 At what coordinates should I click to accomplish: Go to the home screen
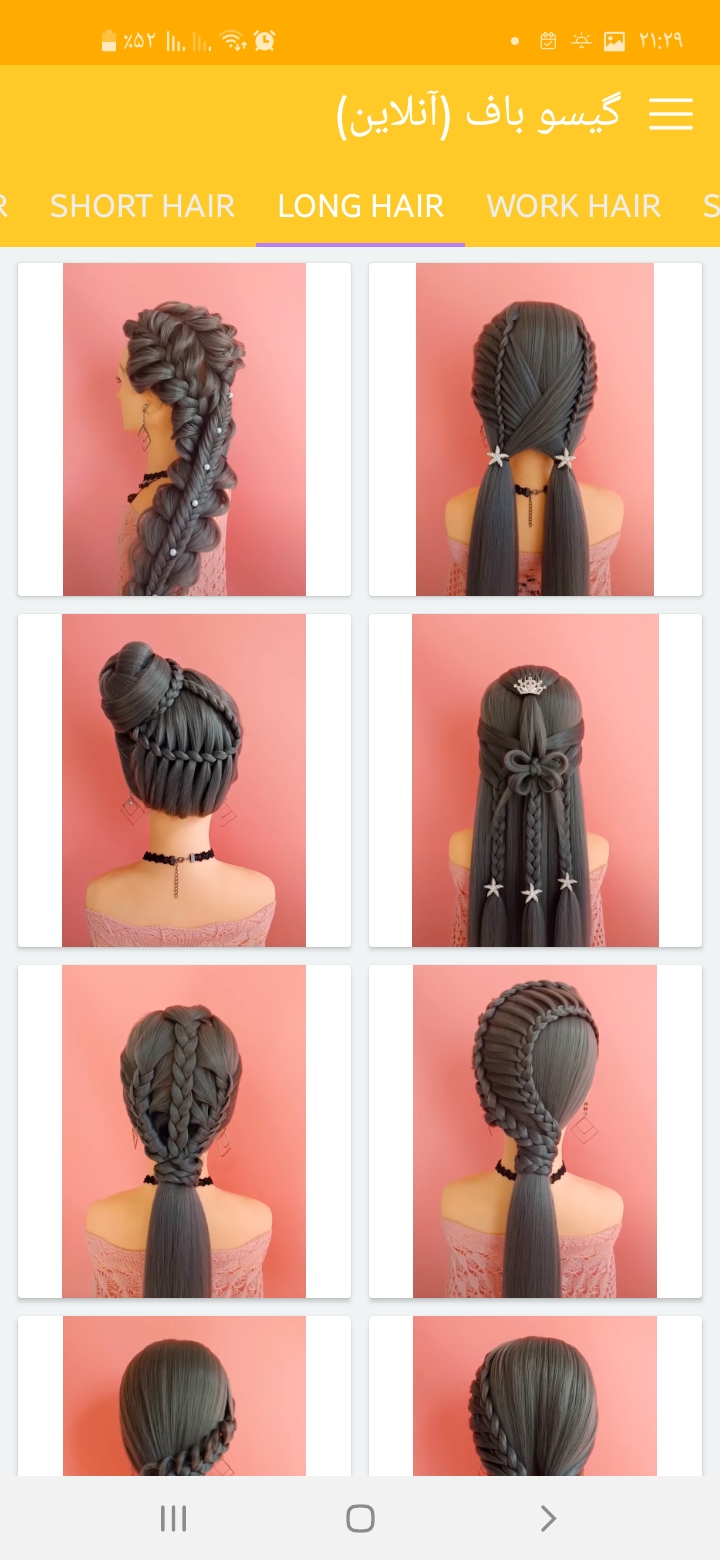tap(360, 1519)
